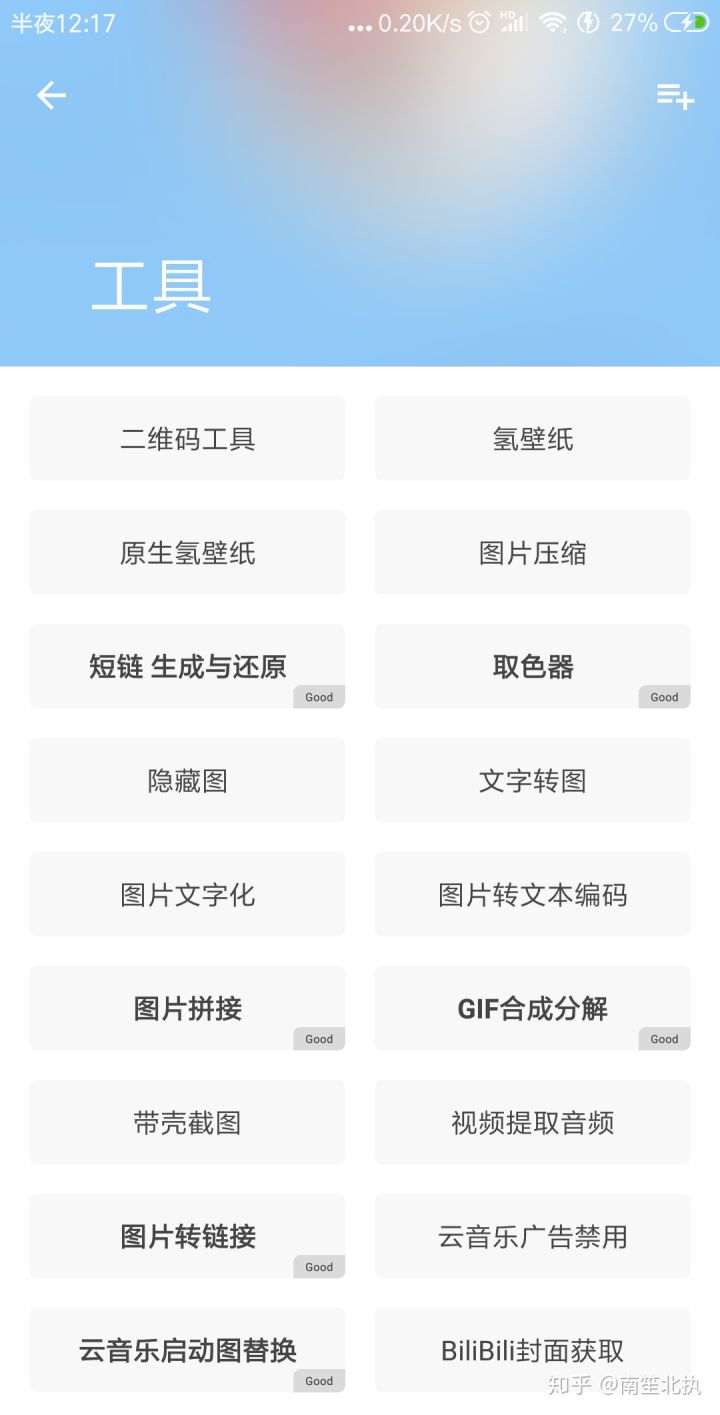Open 图片拼接 image stitching tool
The image size is (720, 1415).
[x=187, y=1008]
